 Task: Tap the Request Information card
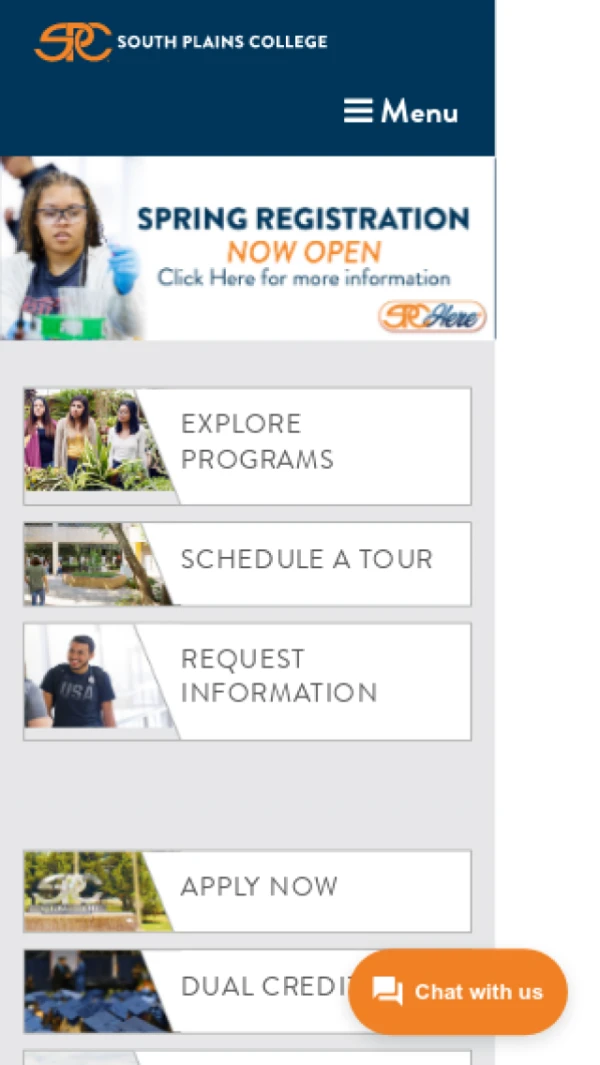coord(247,681)
